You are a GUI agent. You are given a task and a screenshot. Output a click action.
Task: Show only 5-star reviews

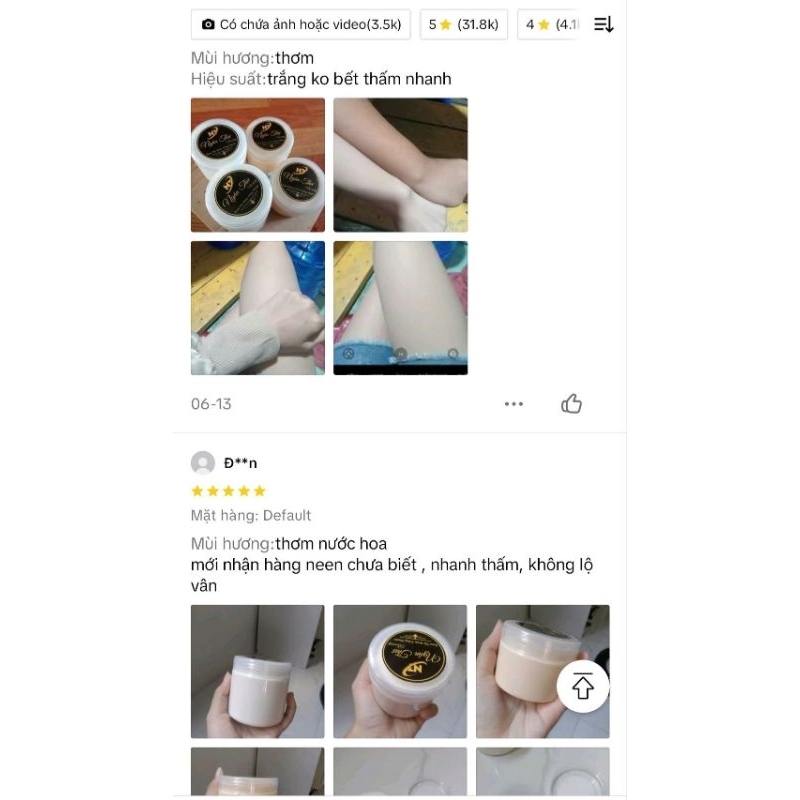(463, 24)
